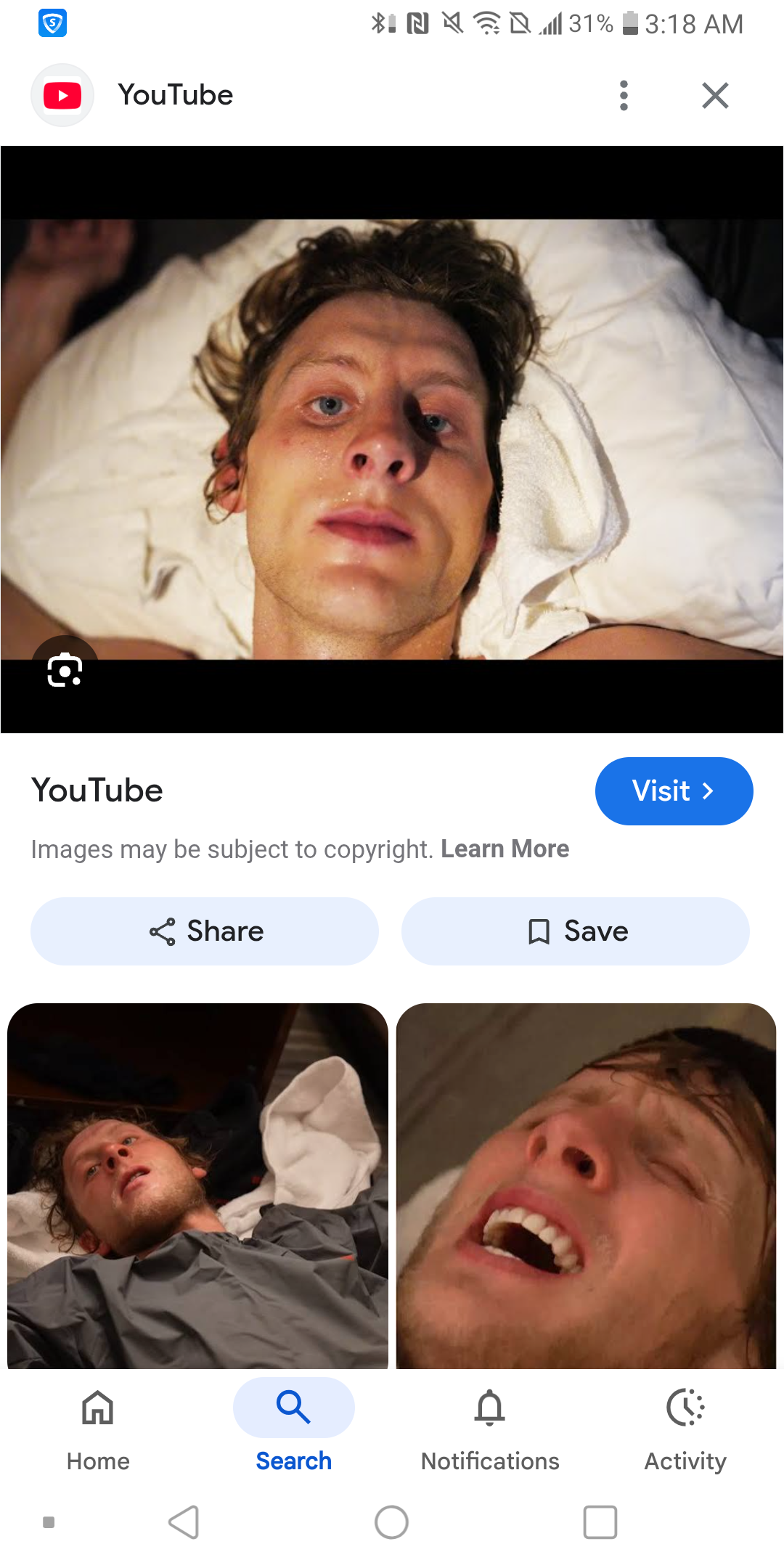Viewport: 784px width, 1568px height.
Task: Open related image with gray shirt
Action: point(197,1185)
